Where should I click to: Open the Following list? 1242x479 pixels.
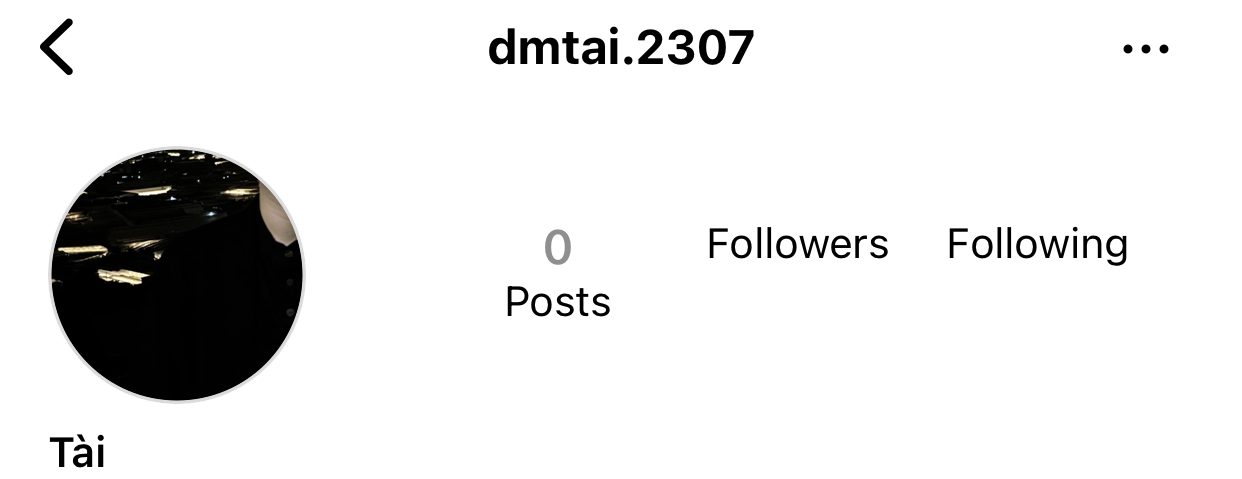pos(1037,245)
